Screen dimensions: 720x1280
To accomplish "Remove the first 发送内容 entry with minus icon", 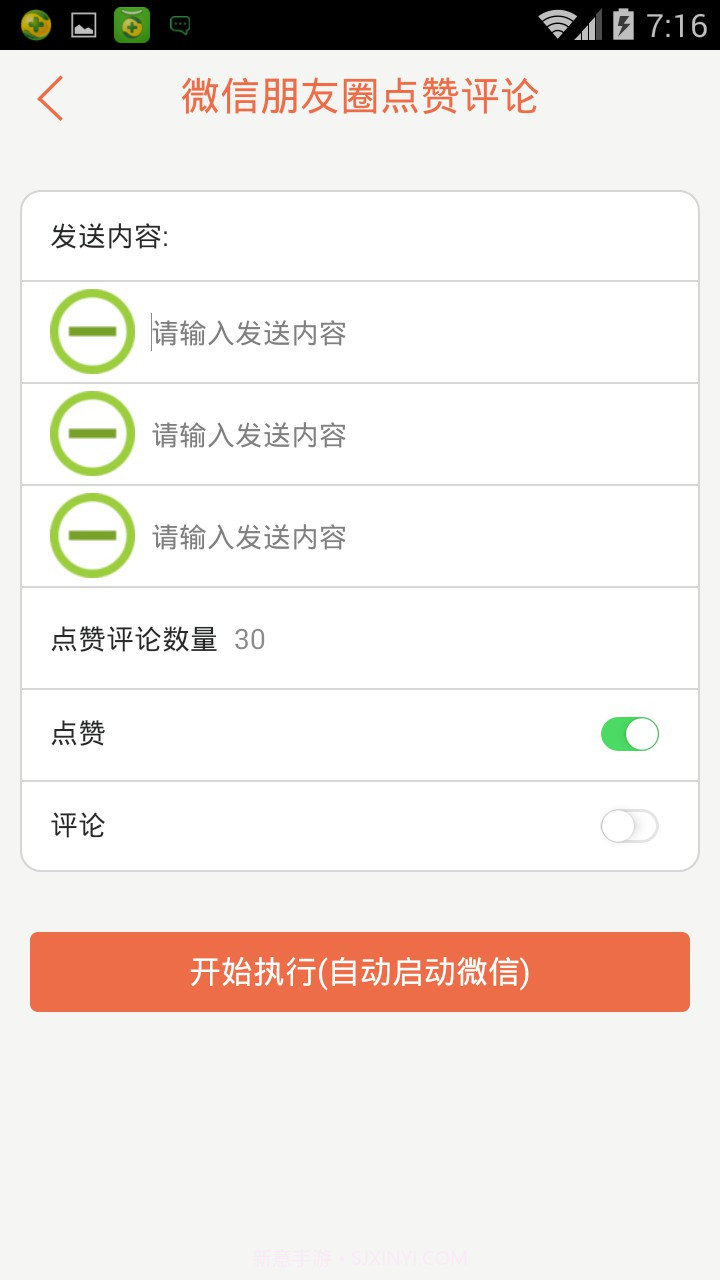I will point(92,331).
